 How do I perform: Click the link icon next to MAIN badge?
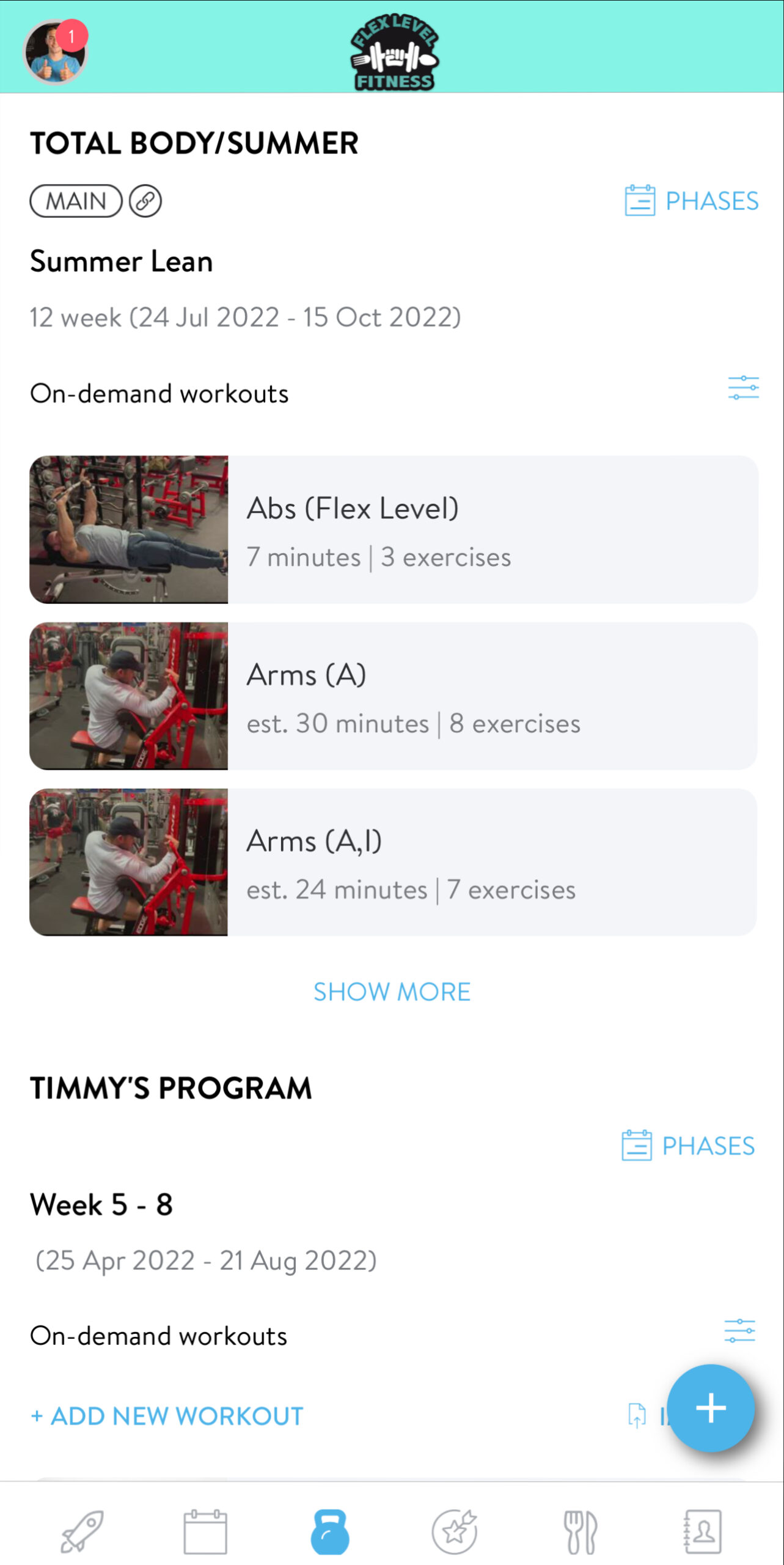tap(146, 200)
